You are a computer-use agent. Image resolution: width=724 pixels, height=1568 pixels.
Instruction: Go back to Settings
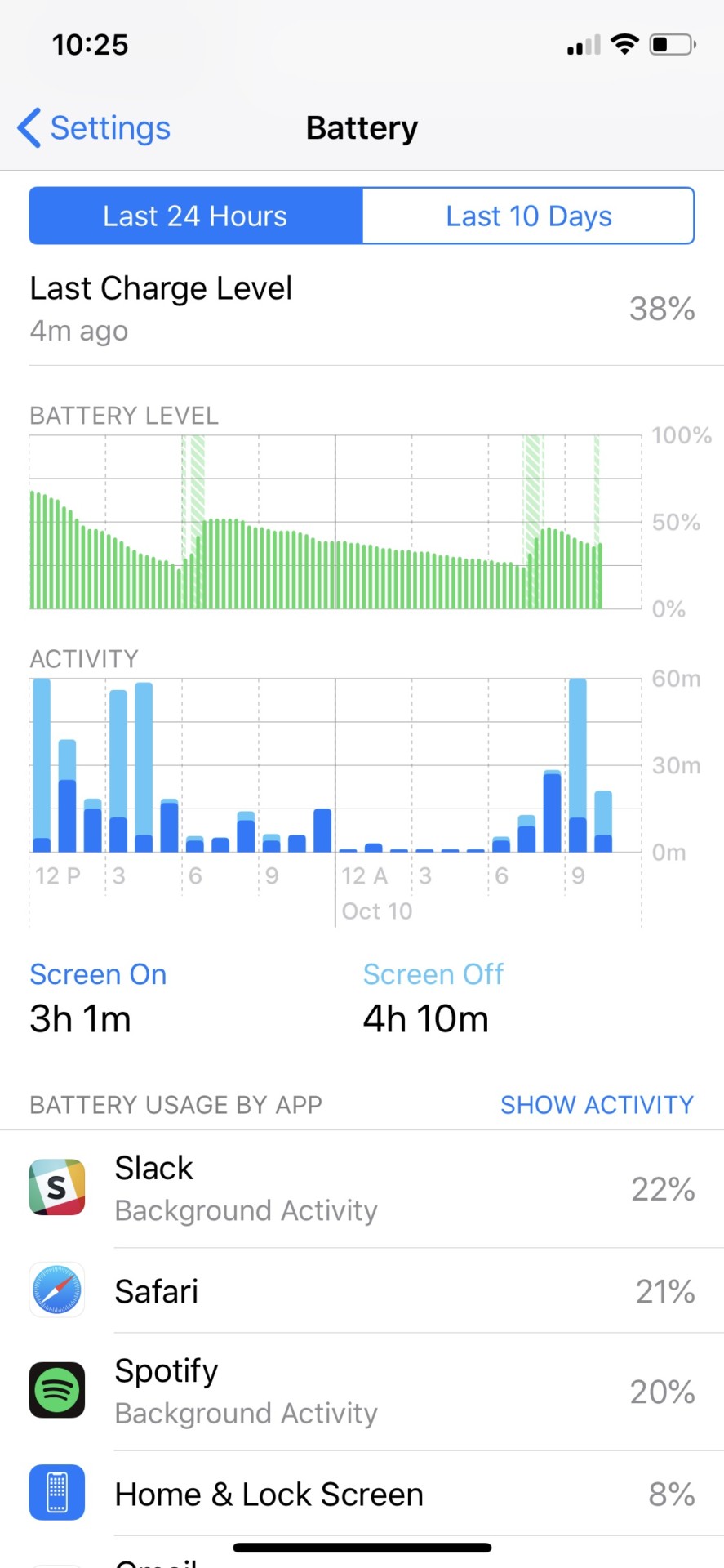click(x=94, y=128)
